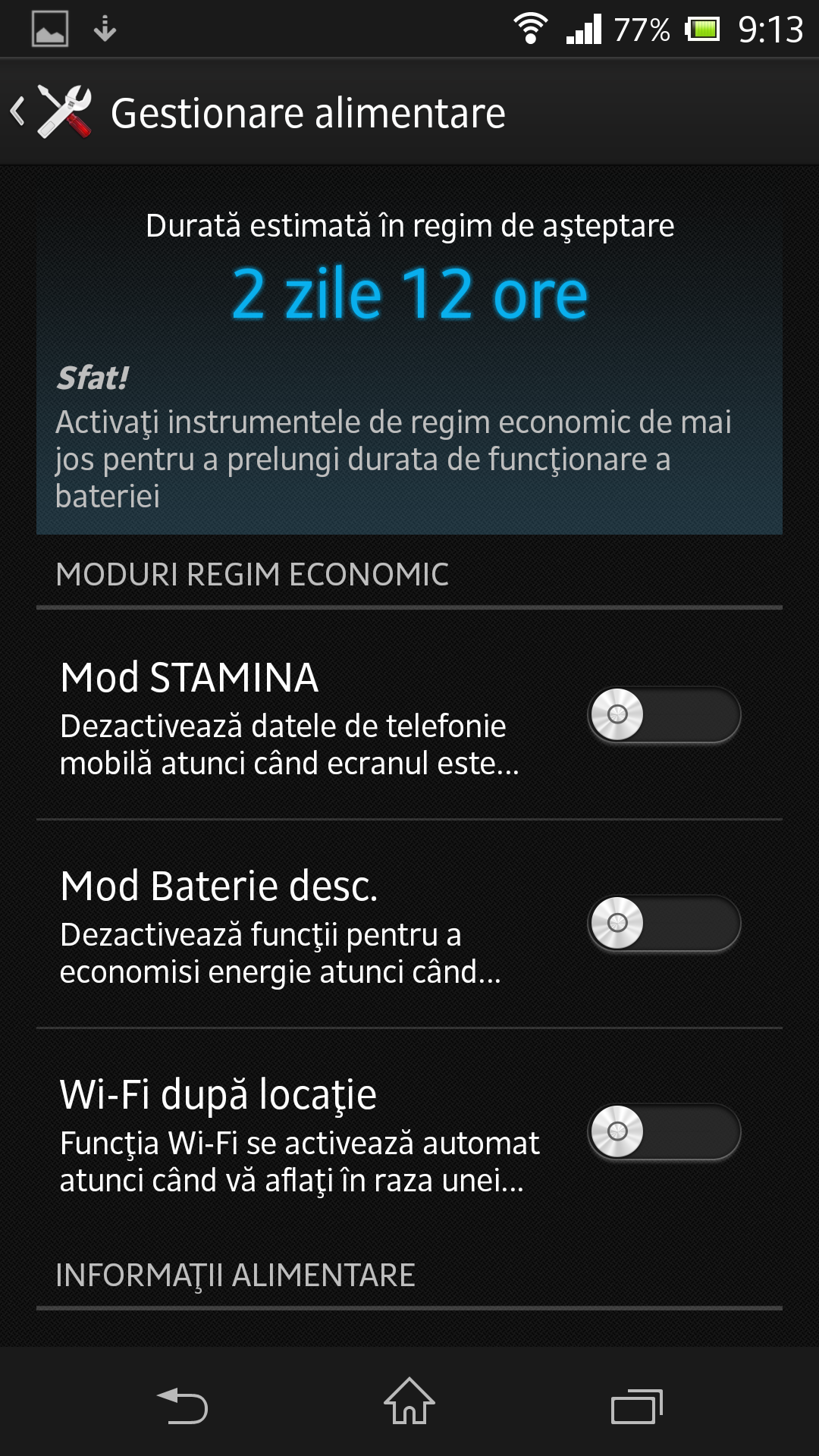Open Mod STAMINA settings row

click(288, 717)
